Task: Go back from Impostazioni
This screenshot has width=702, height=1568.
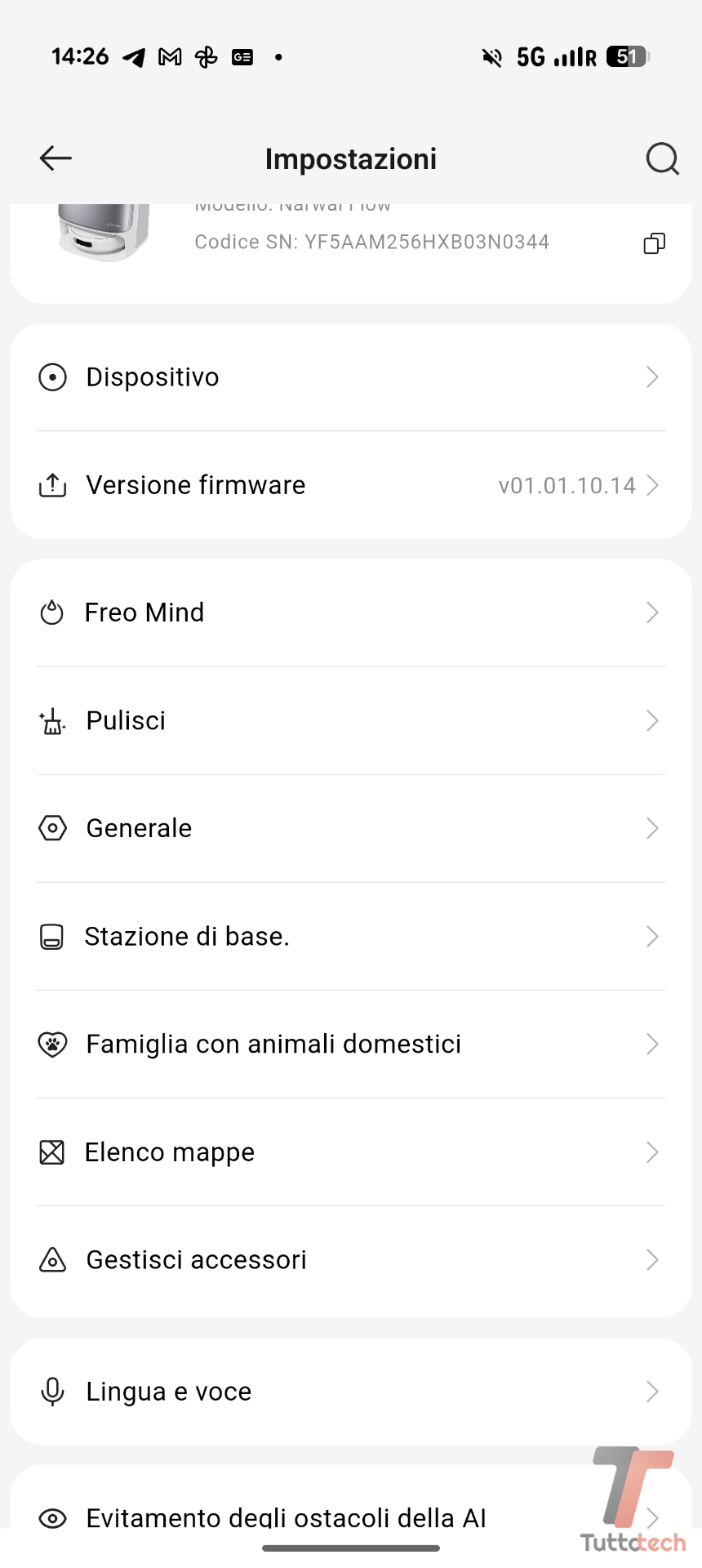Action: (56, 158)
